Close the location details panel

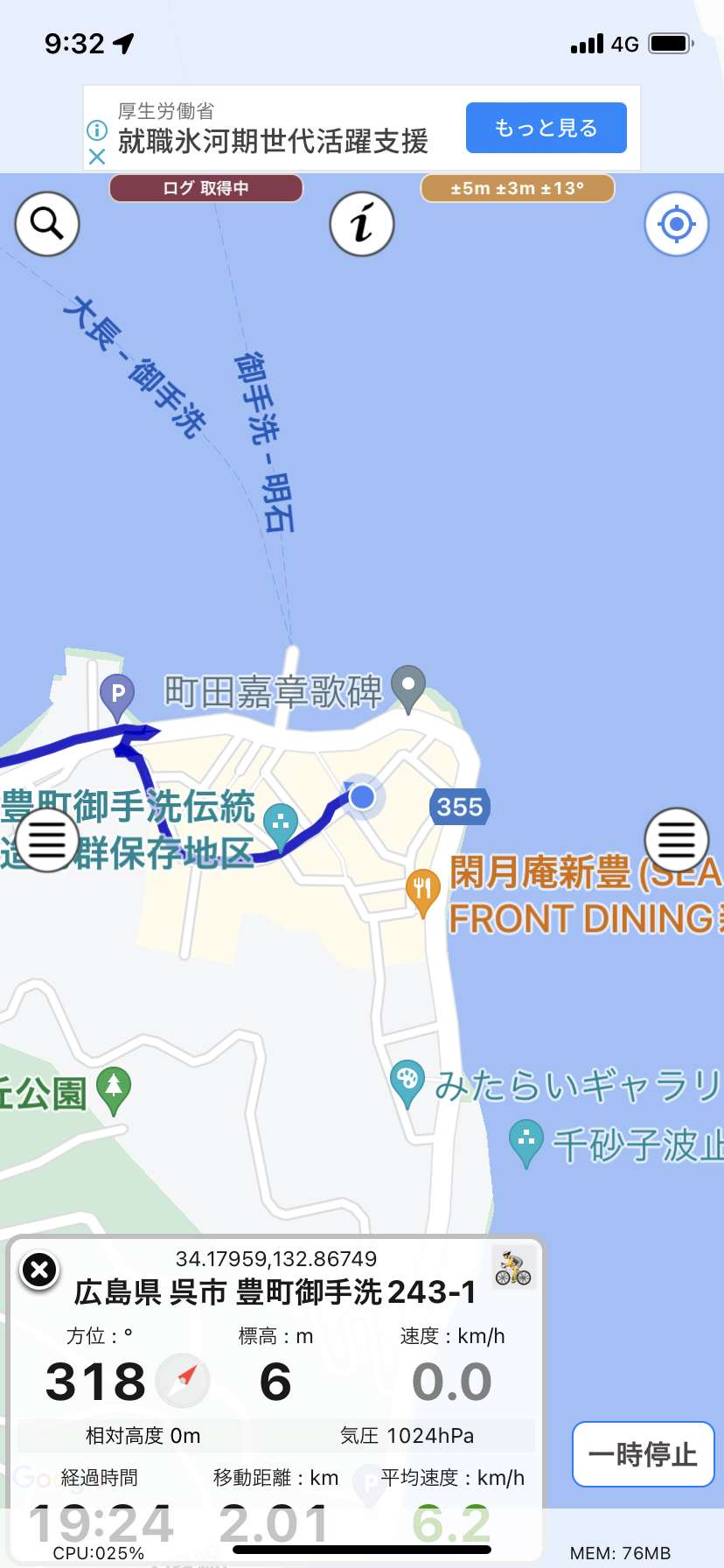[39, 1270]
